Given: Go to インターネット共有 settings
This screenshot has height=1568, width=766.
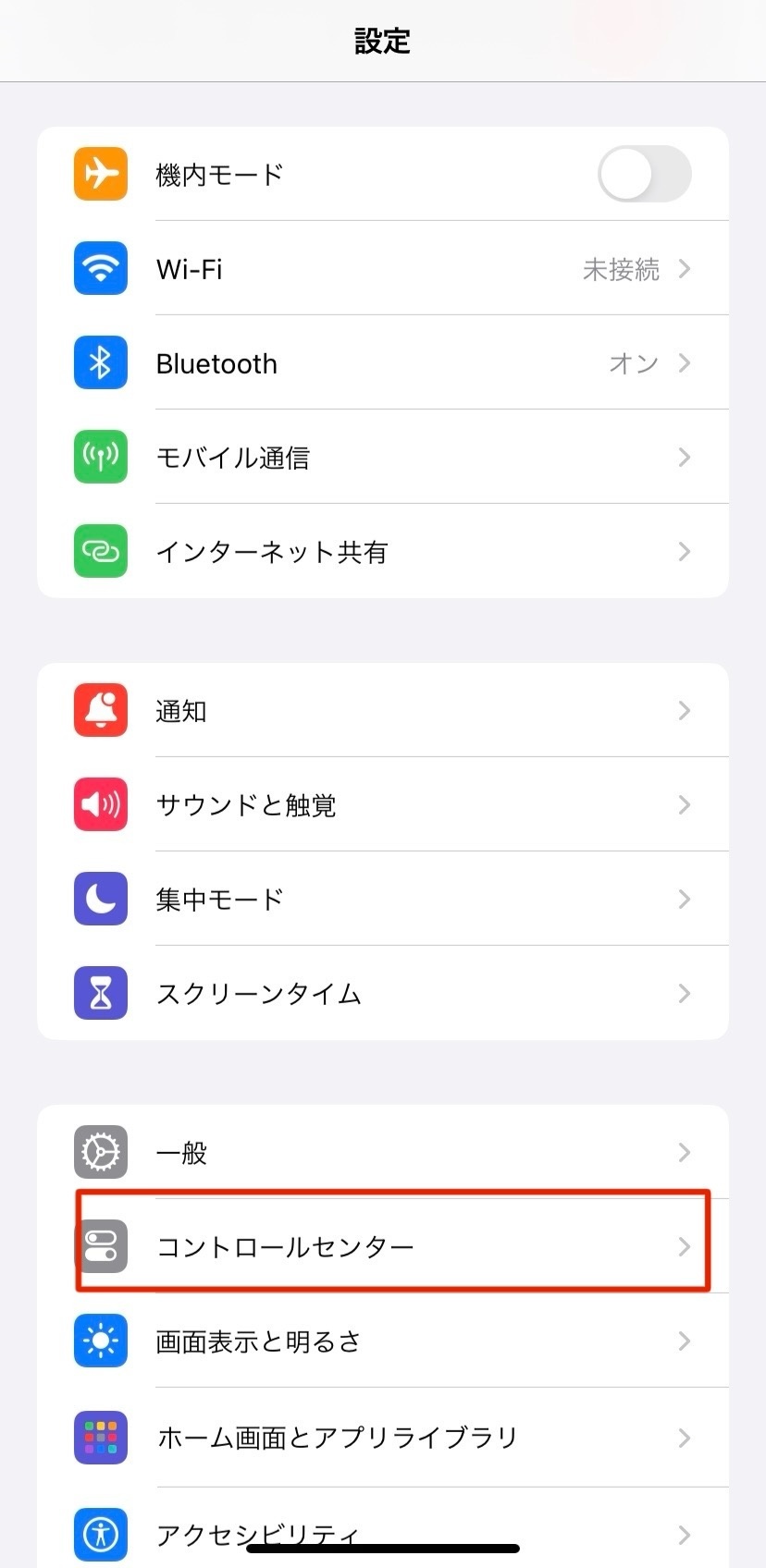Looking at the screenshot, I should tap(383, 552).
